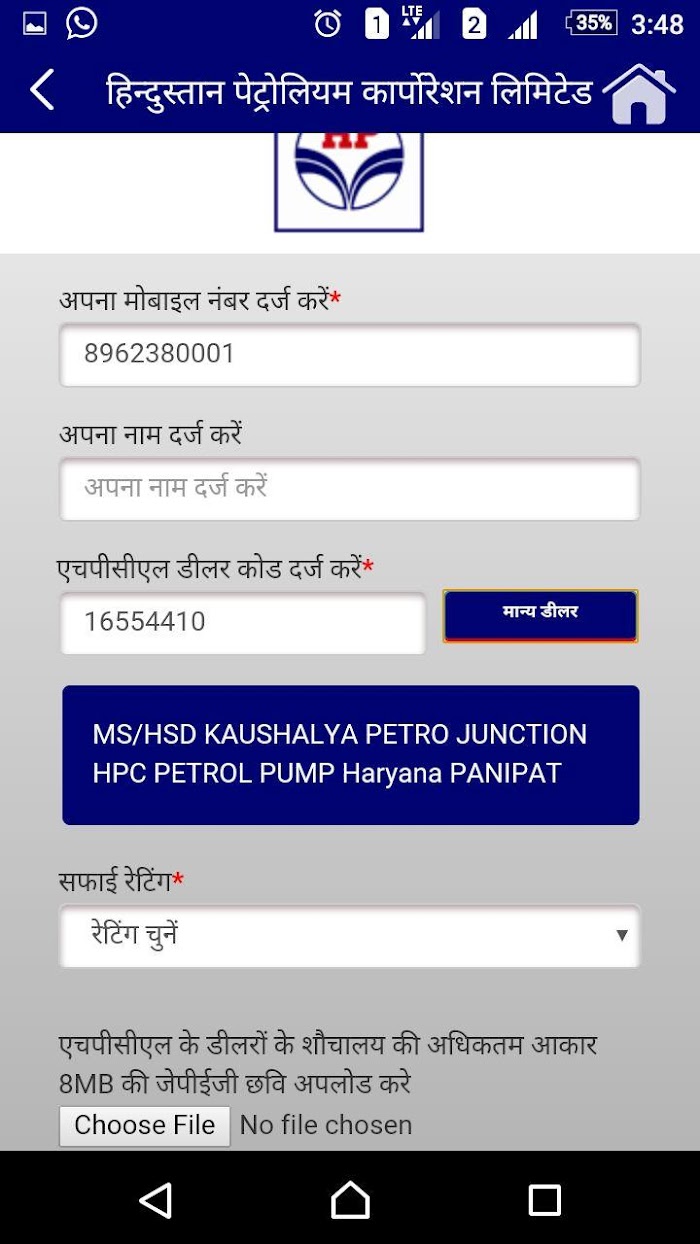
Task: Tap Choose File to upload image
Action: tap(145, 1126)
